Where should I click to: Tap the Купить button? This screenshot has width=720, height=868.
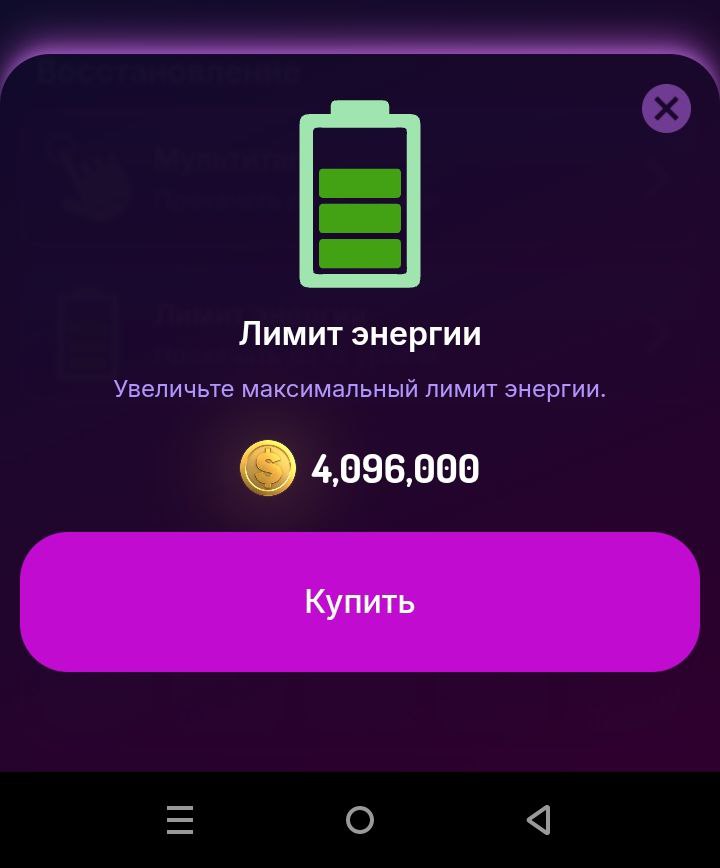[360, 602]
